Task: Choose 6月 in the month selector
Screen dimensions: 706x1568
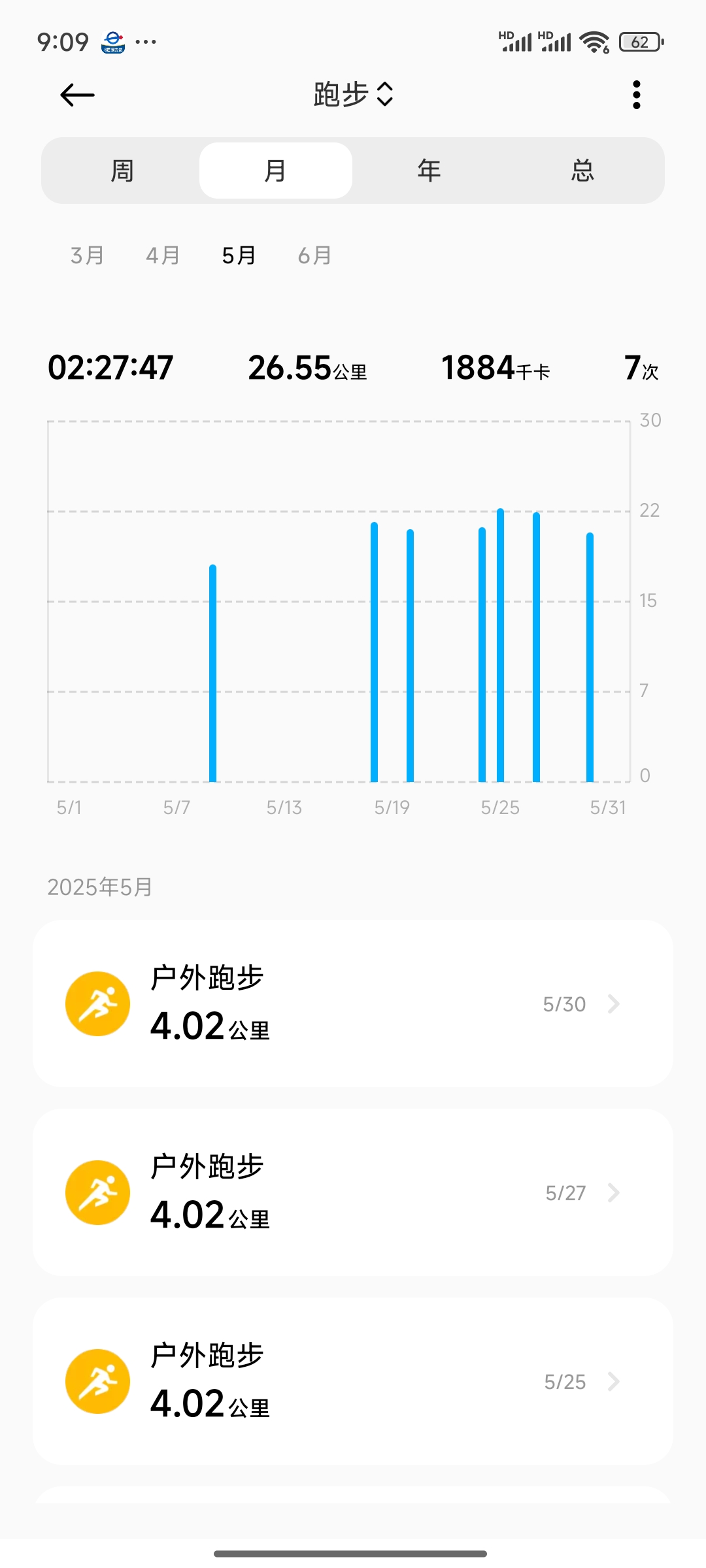Action: click(x=315, y=255)
